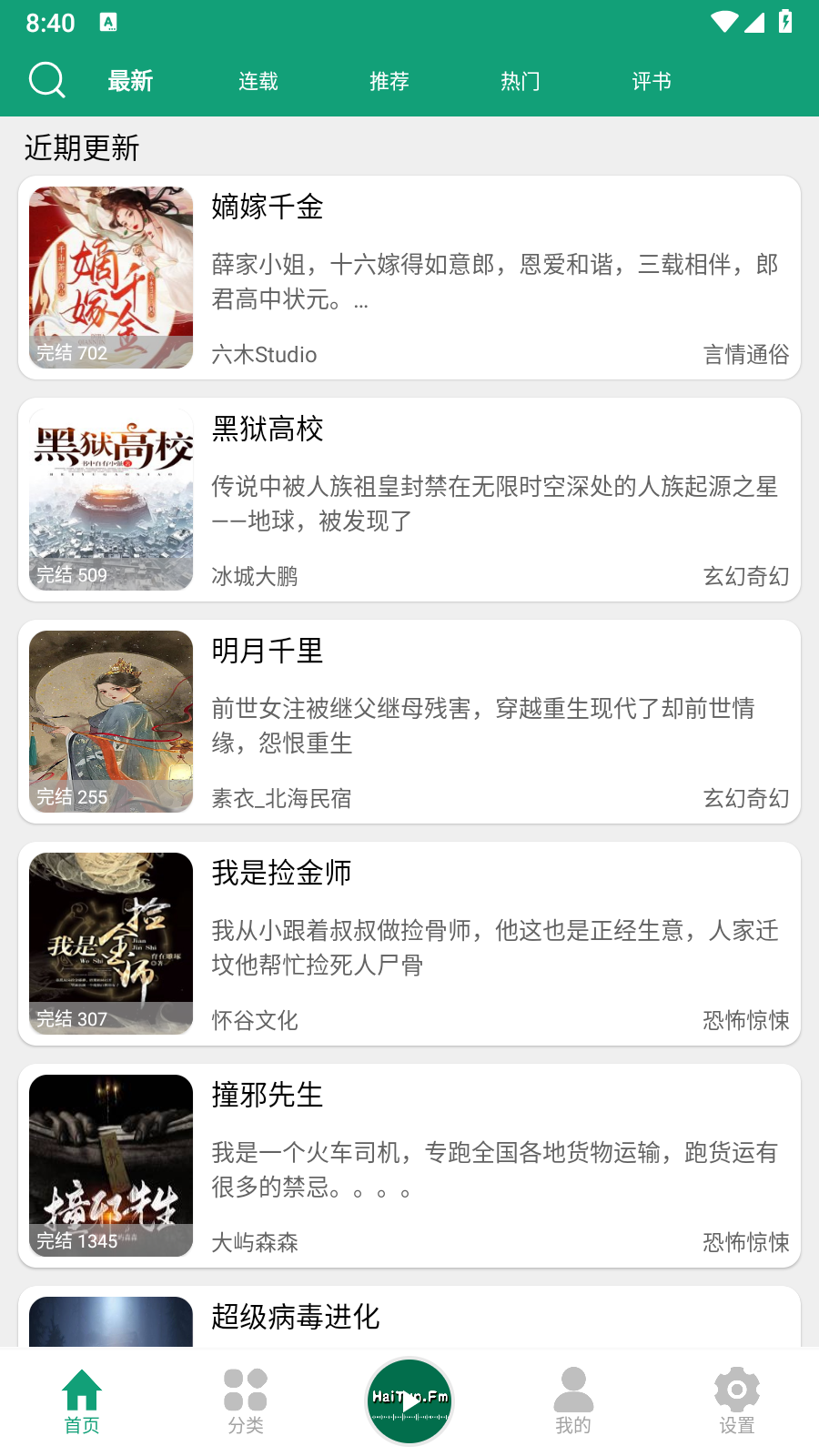Open the search icon
The height and width of the screenshot is (1456, 819).
pyautogui.click(x=46, y=81)
